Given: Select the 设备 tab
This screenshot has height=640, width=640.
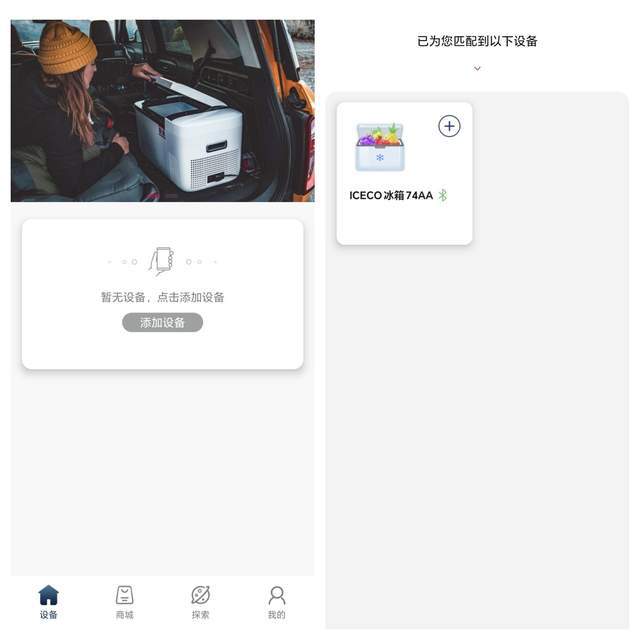Looking at the screenshot, I should point(48,602).
